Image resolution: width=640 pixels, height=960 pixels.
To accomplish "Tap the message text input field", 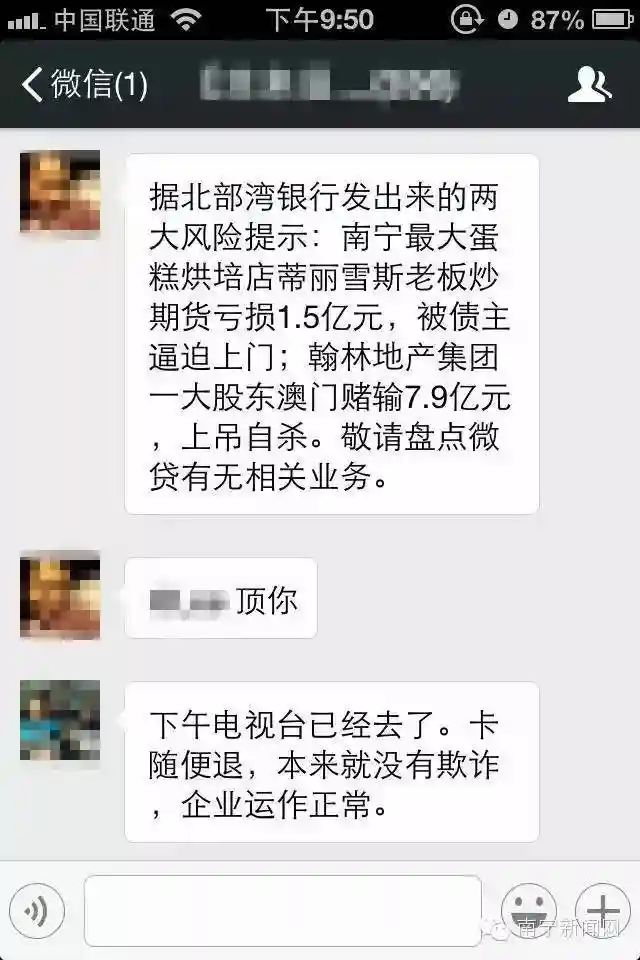I will [x=282, y=911].
